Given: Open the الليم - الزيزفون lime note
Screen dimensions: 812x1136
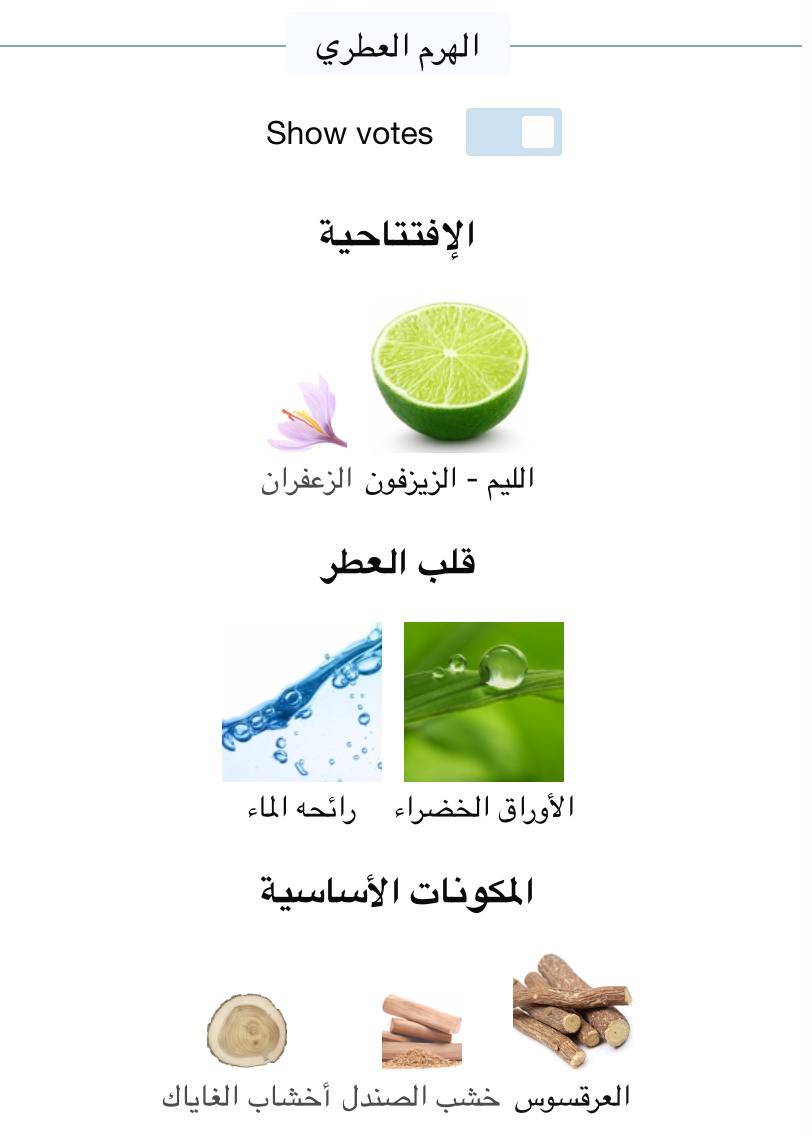Looking at the screenshot, I should (449, 377).
